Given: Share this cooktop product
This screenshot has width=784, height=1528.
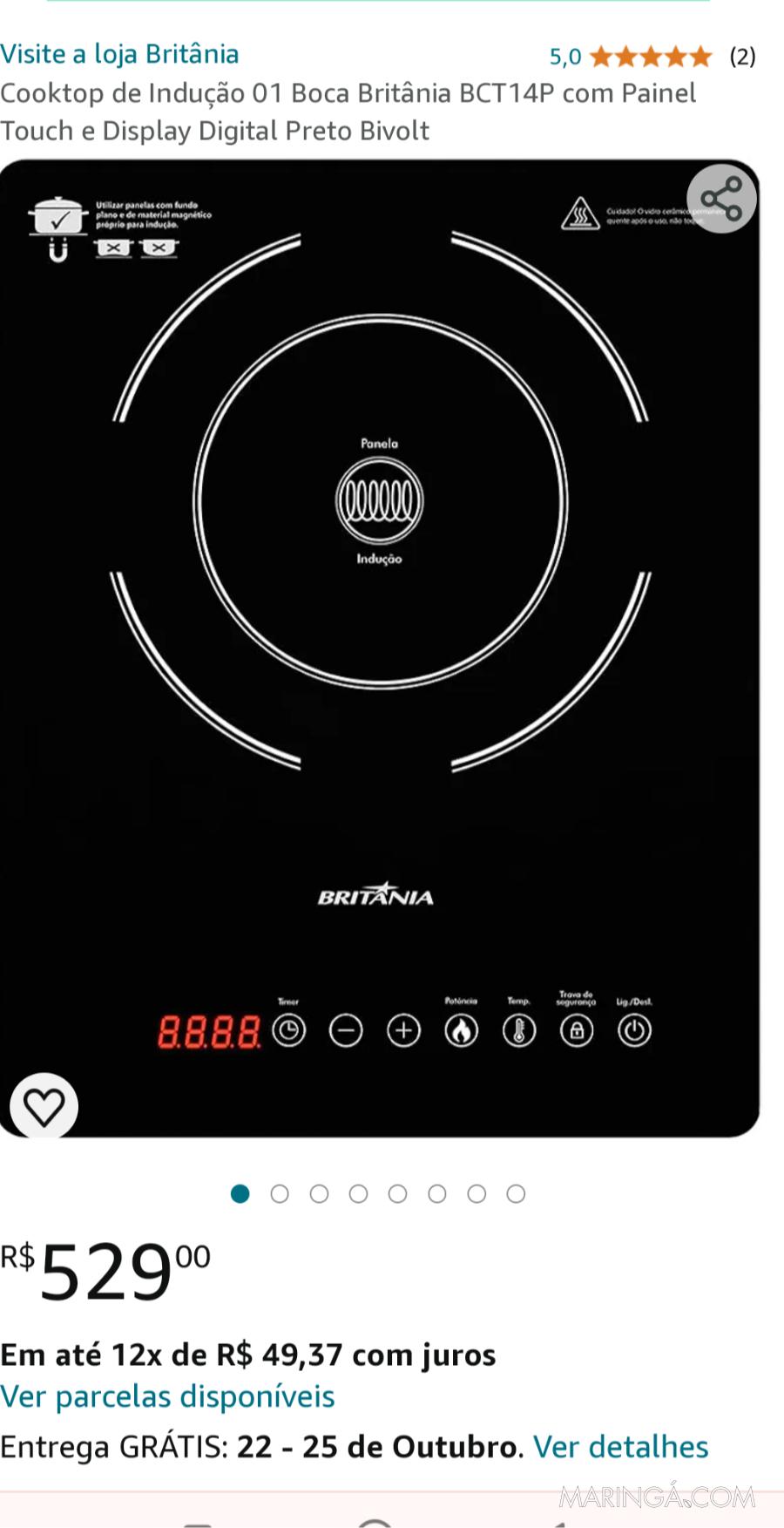Looking at the screenshot, I should coord(721,199).
